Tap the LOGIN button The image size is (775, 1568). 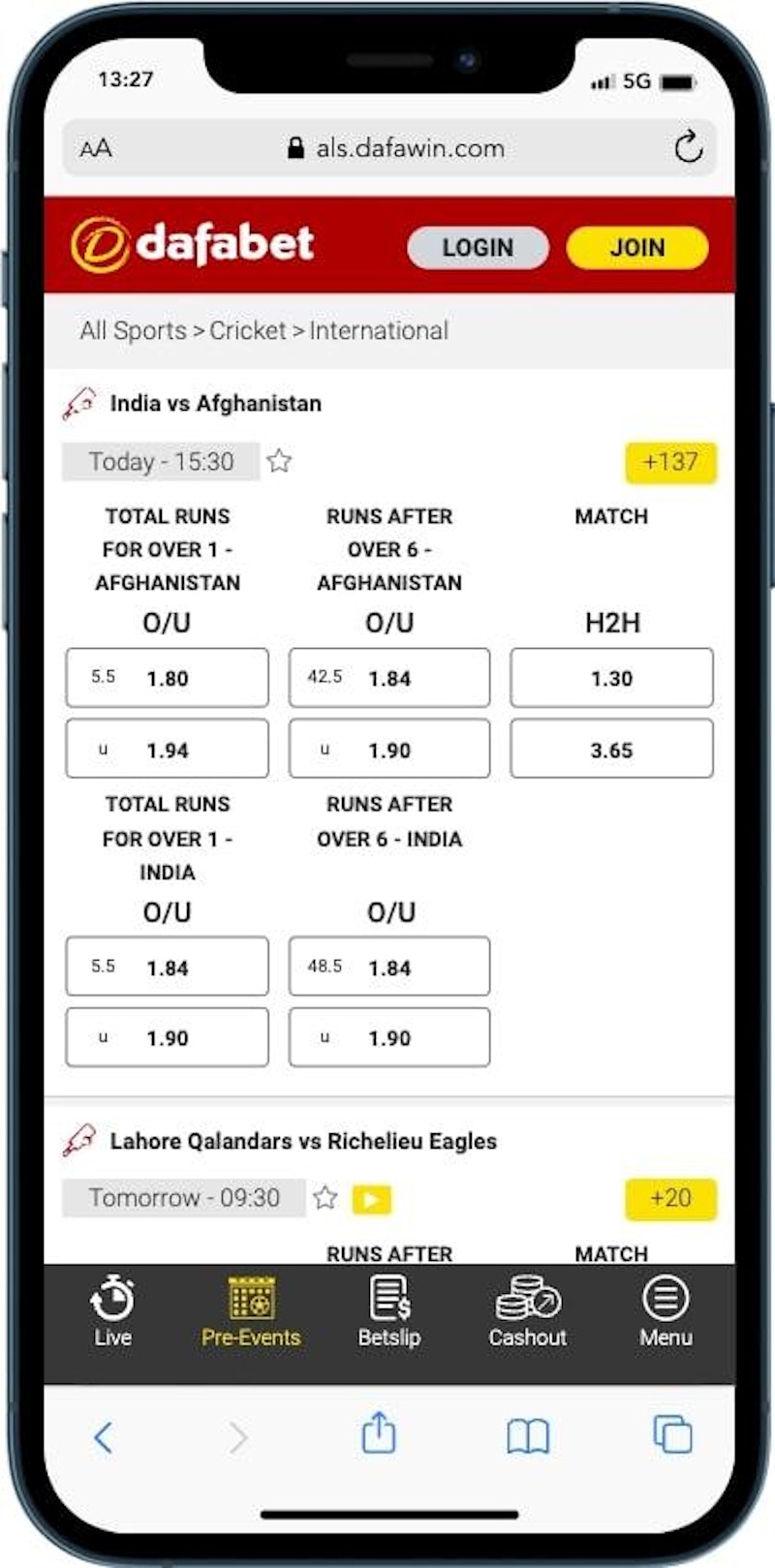pyautogui.click(x=478, y=248)
